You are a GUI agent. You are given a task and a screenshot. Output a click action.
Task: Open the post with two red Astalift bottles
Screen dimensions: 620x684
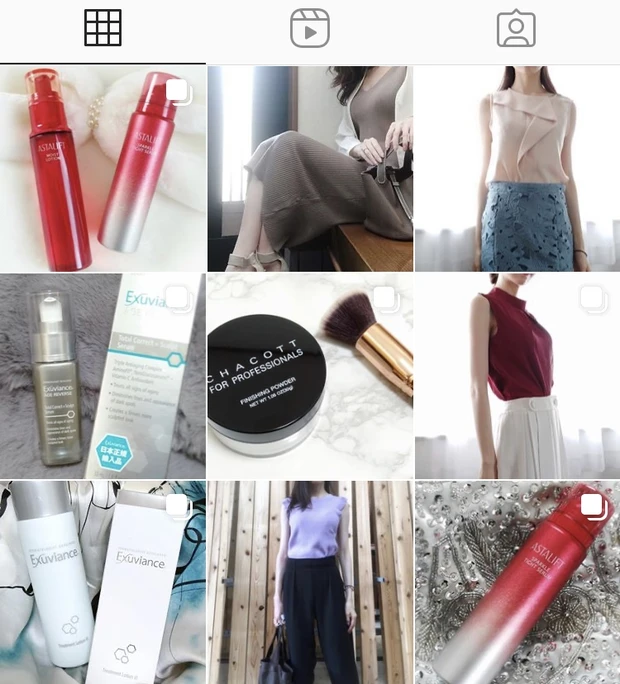pos(102,168)
